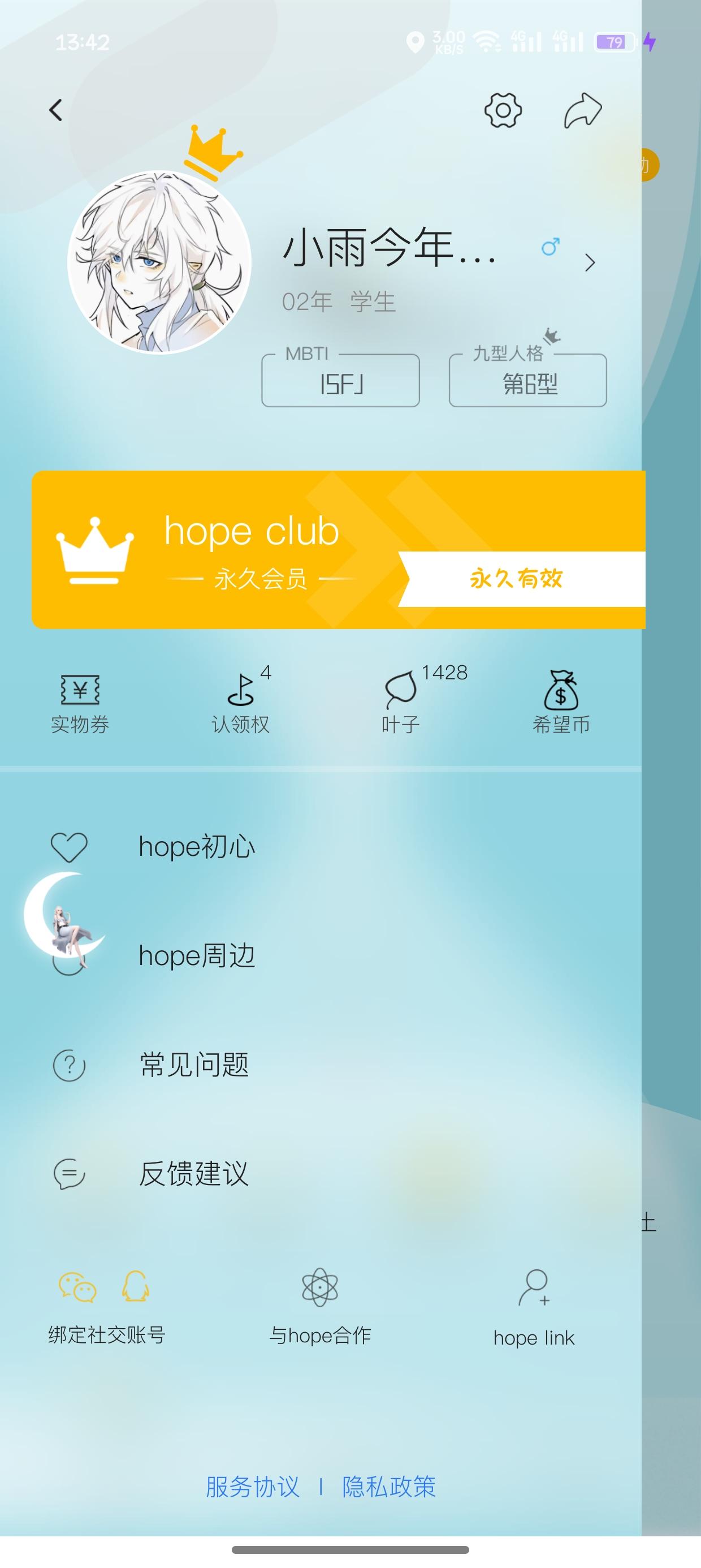This screenshot has width=701, height=1568.
Task: Open profile avatar picture
Action: (159, 262)
